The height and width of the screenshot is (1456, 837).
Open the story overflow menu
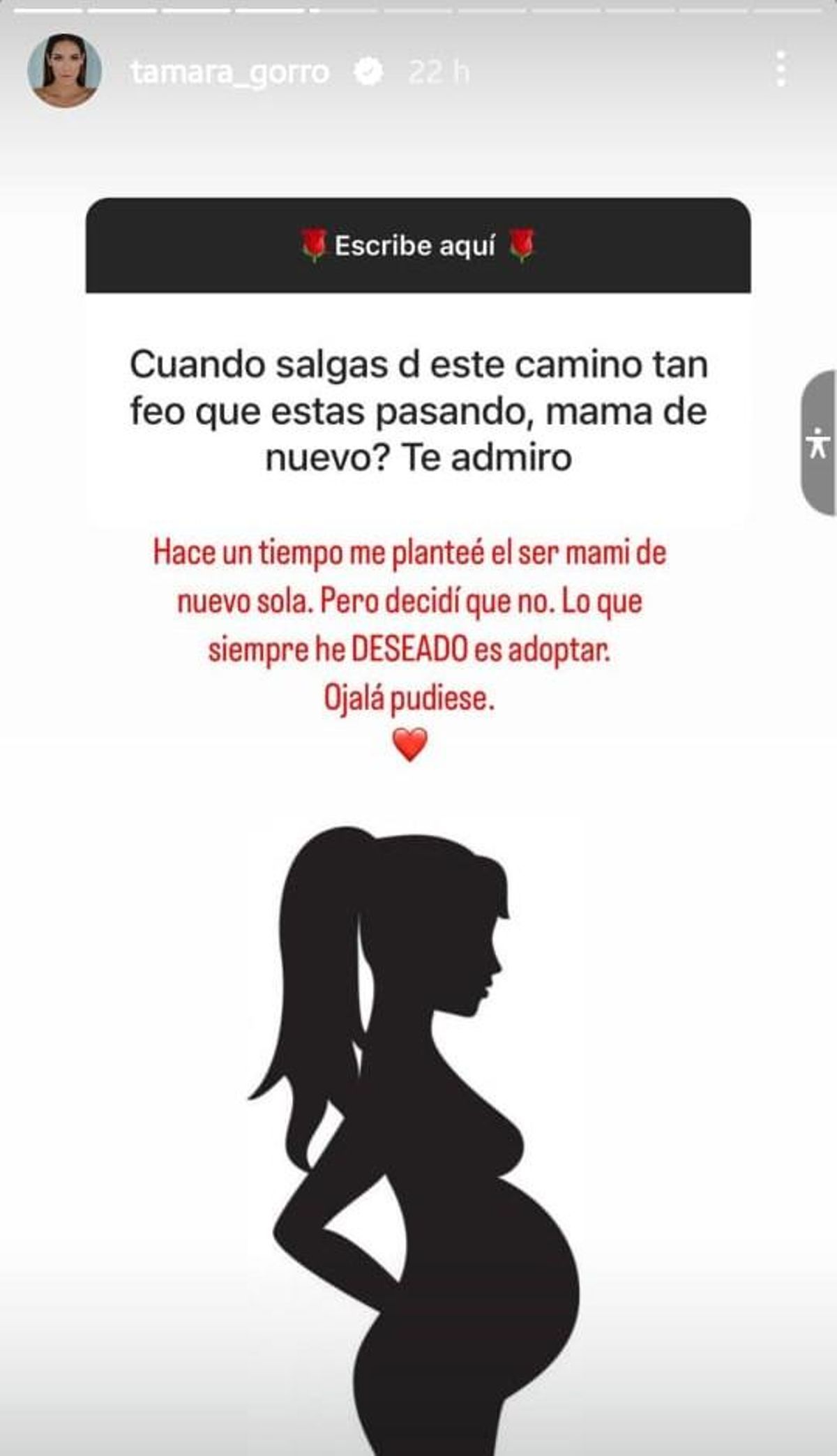(x=781, y=69)
